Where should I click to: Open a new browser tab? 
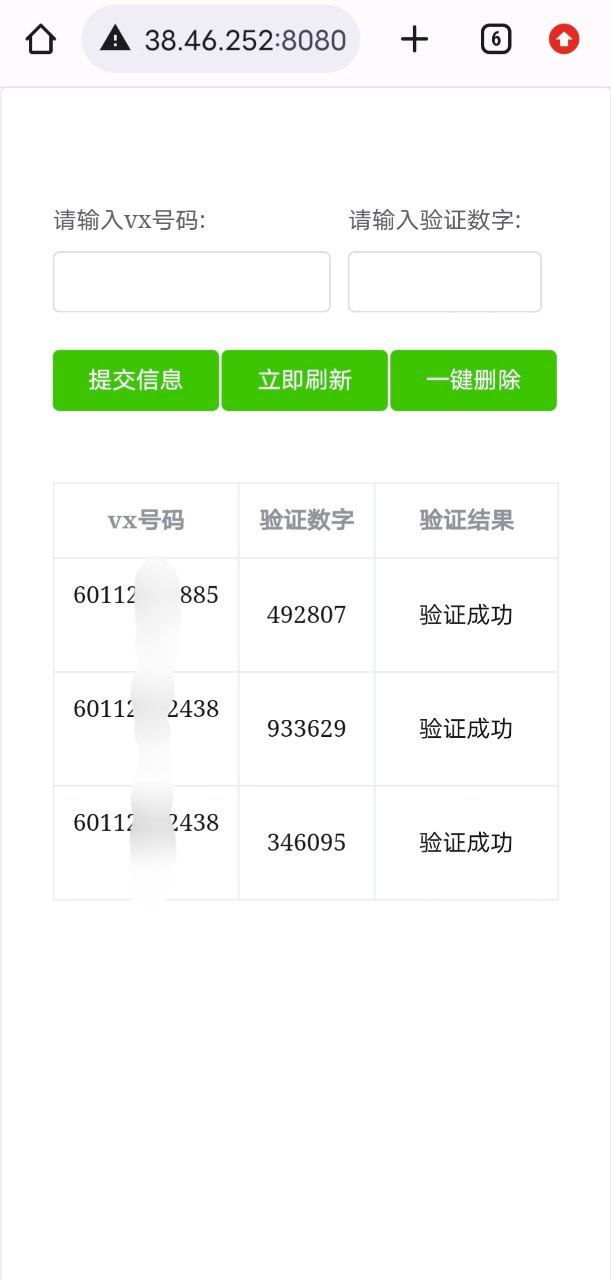414,40
